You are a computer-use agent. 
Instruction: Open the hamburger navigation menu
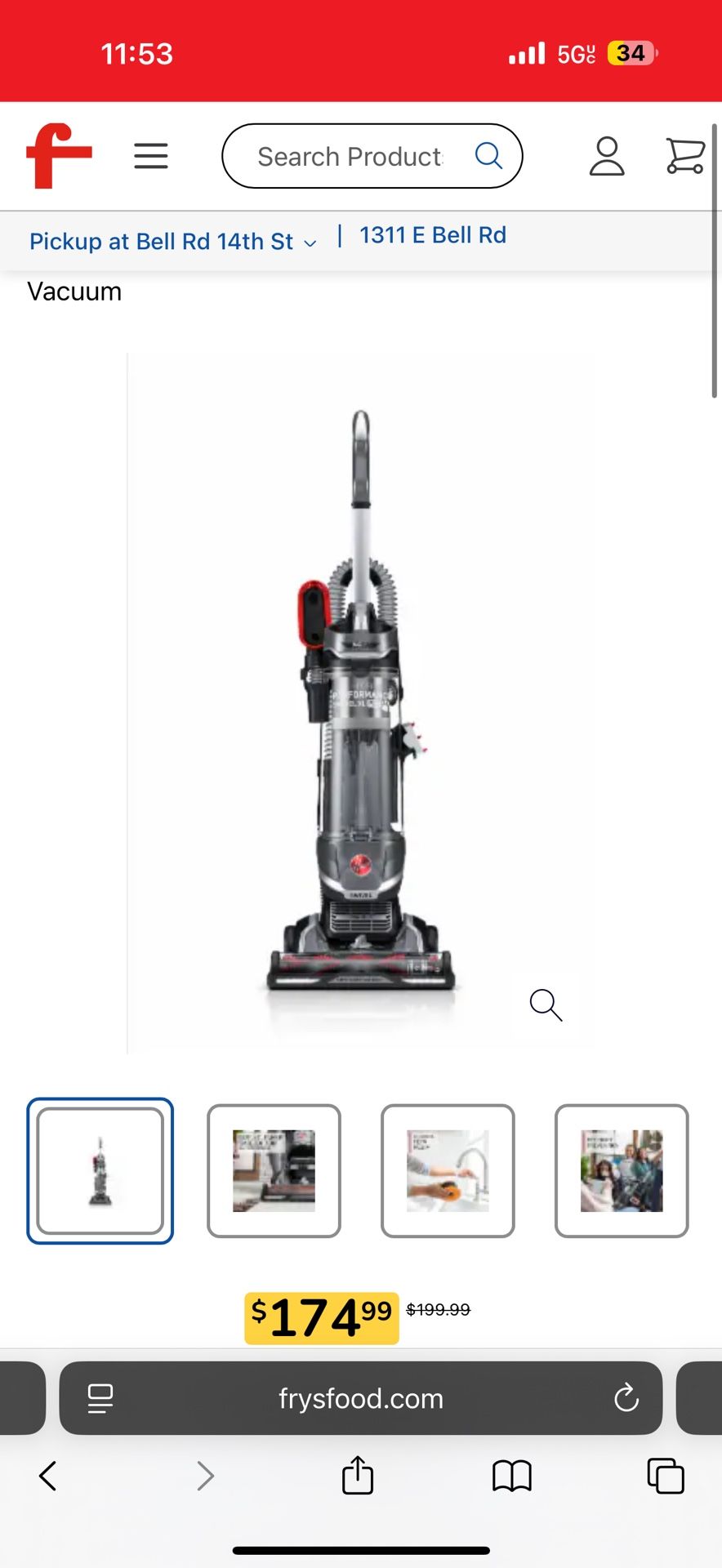point(150,156)
